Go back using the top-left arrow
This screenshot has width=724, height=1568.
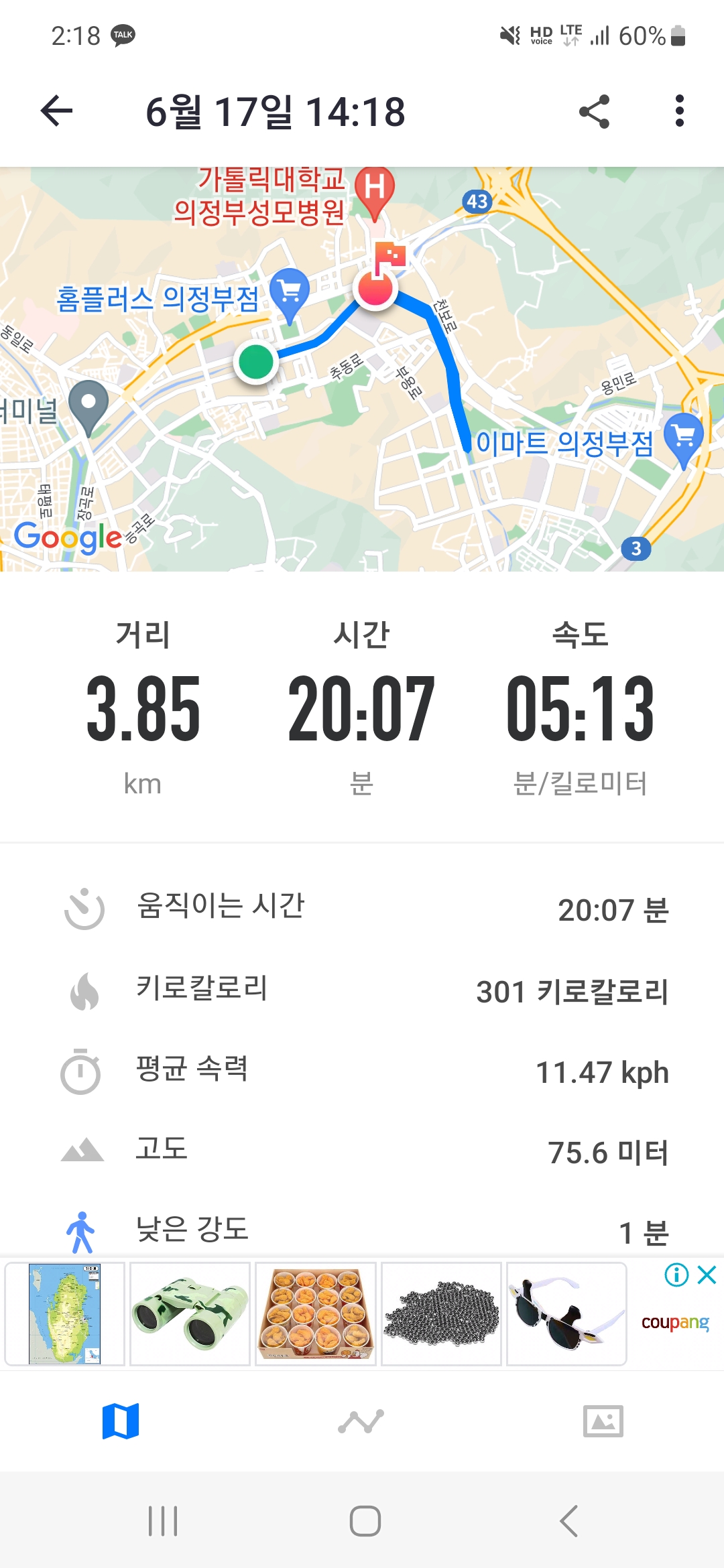tap(56, 111)
